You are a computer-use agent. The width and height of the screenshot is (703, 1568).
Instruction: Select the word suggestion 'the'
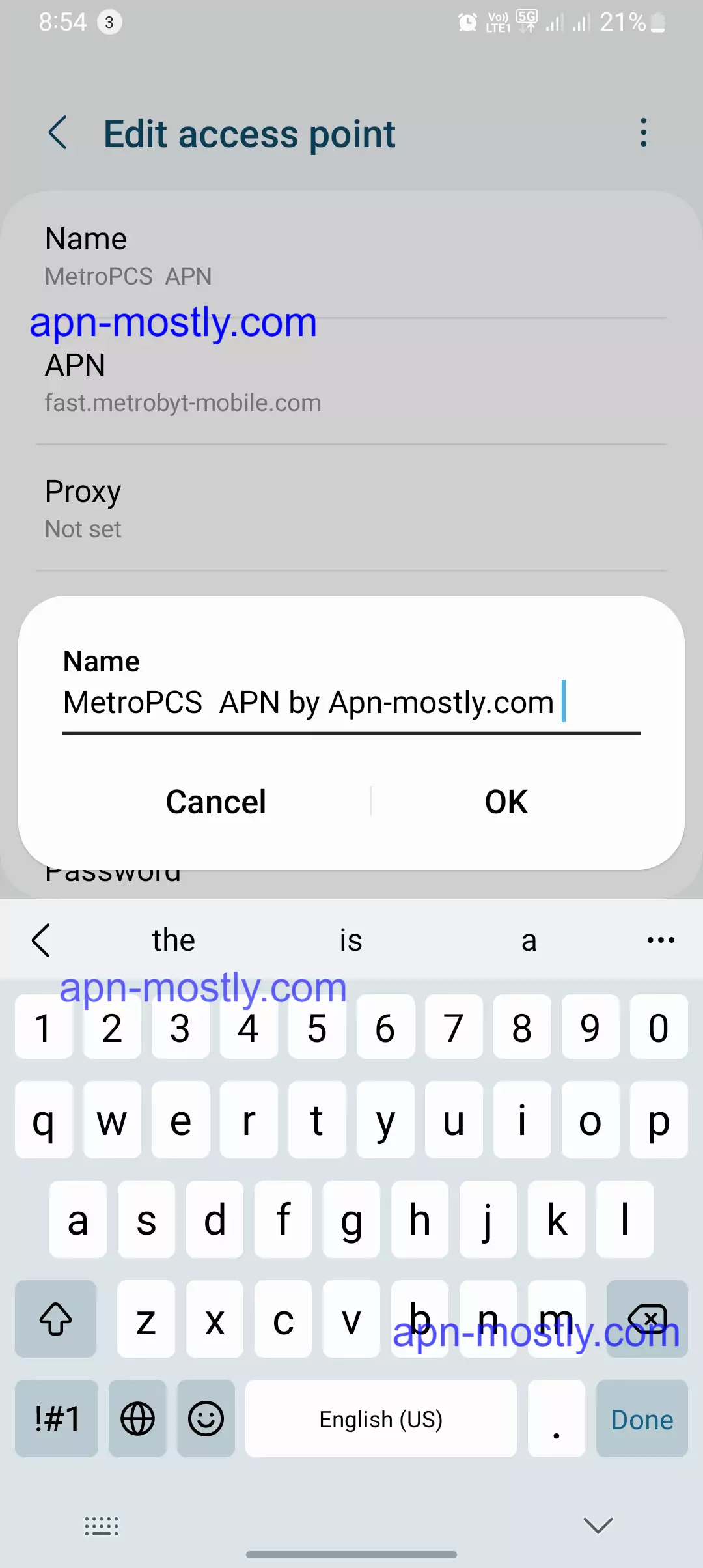click(x=172, y=940)
